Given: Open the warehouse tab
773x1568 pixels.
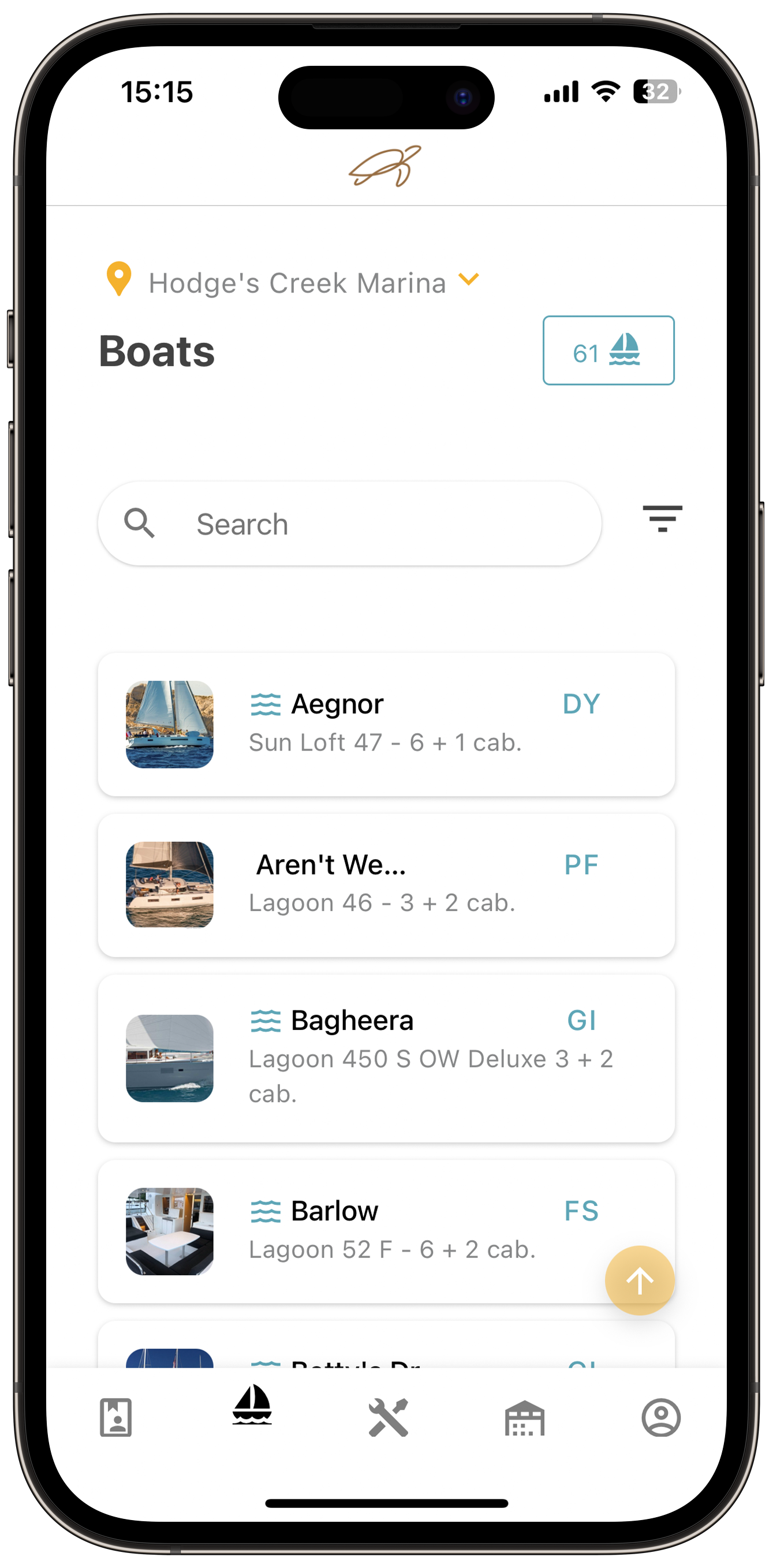Looking at the screenshot, I should [525, 1418].
